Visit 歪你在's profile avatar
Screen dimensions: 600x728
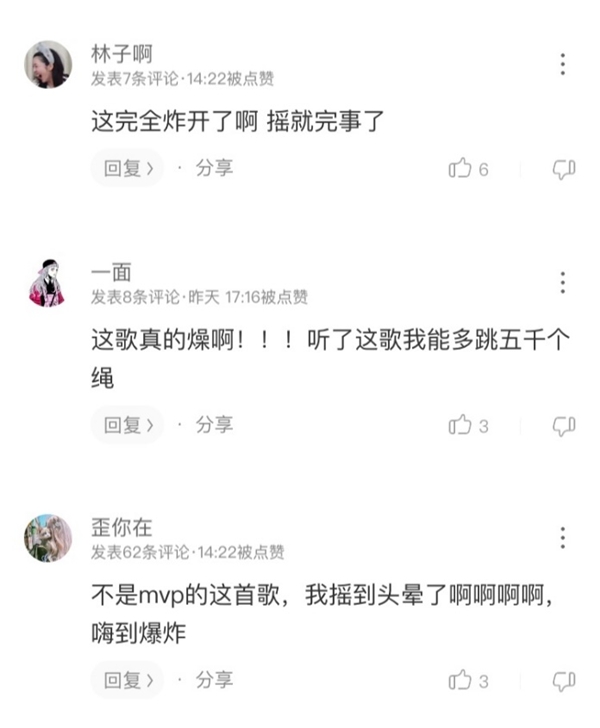click(x=47, y=538)
